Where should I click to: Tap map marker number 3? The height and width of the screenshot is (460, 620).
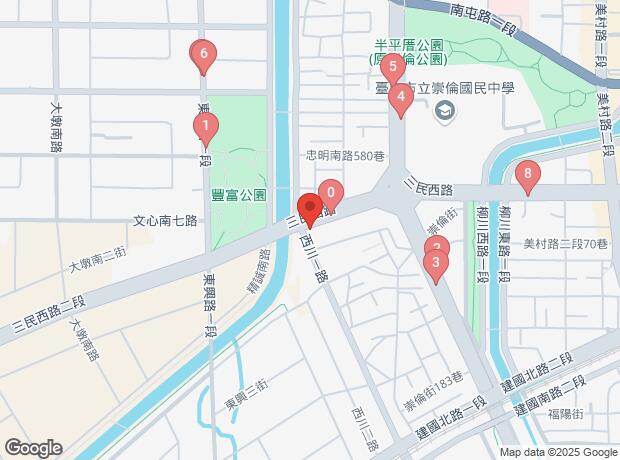point(435,265)
